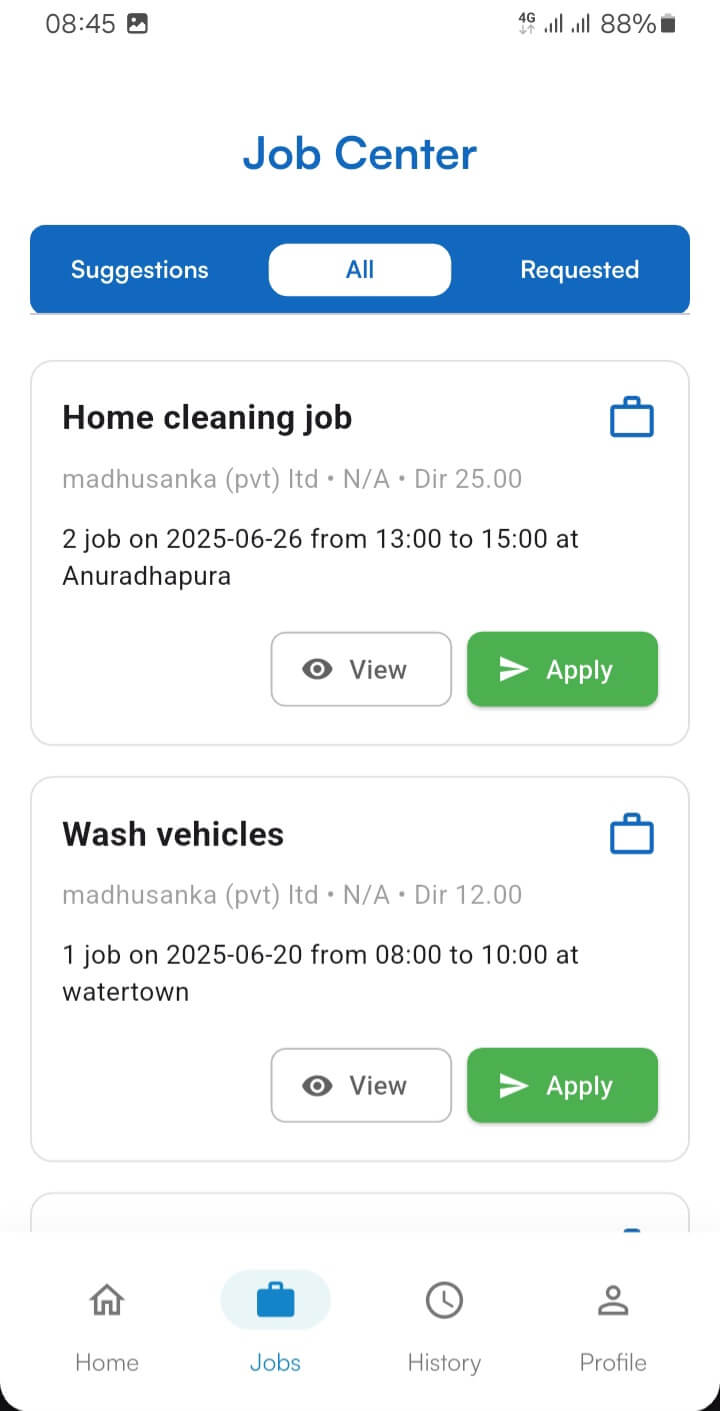Switch to the Suggestions tab
The width and height of the screenshot is (720, 1411).
[139, 269]
